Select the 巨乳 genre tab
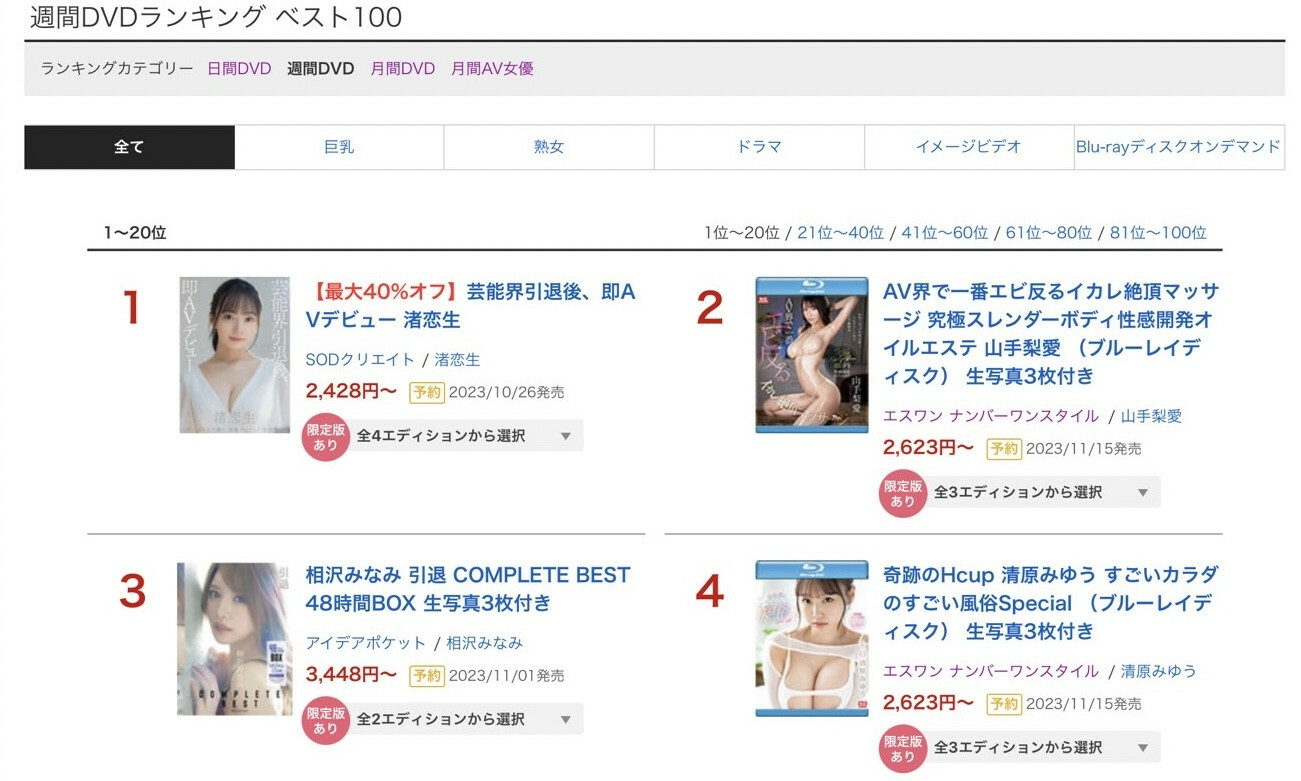The width and height of the screenshot is (1301, 781). 339,147
